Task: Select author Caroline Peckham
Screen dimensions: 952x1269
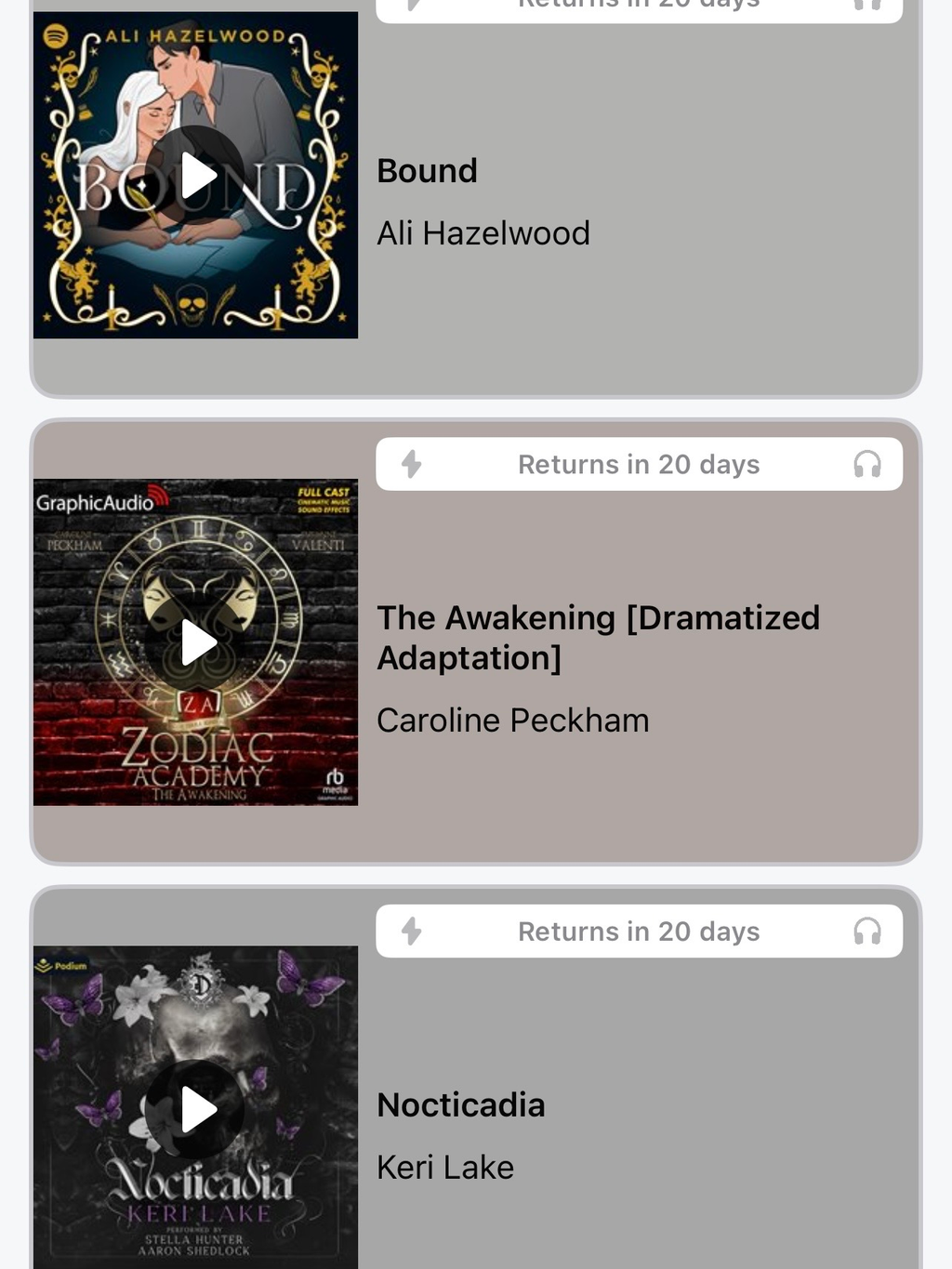Action: click(x=512, y=720)
